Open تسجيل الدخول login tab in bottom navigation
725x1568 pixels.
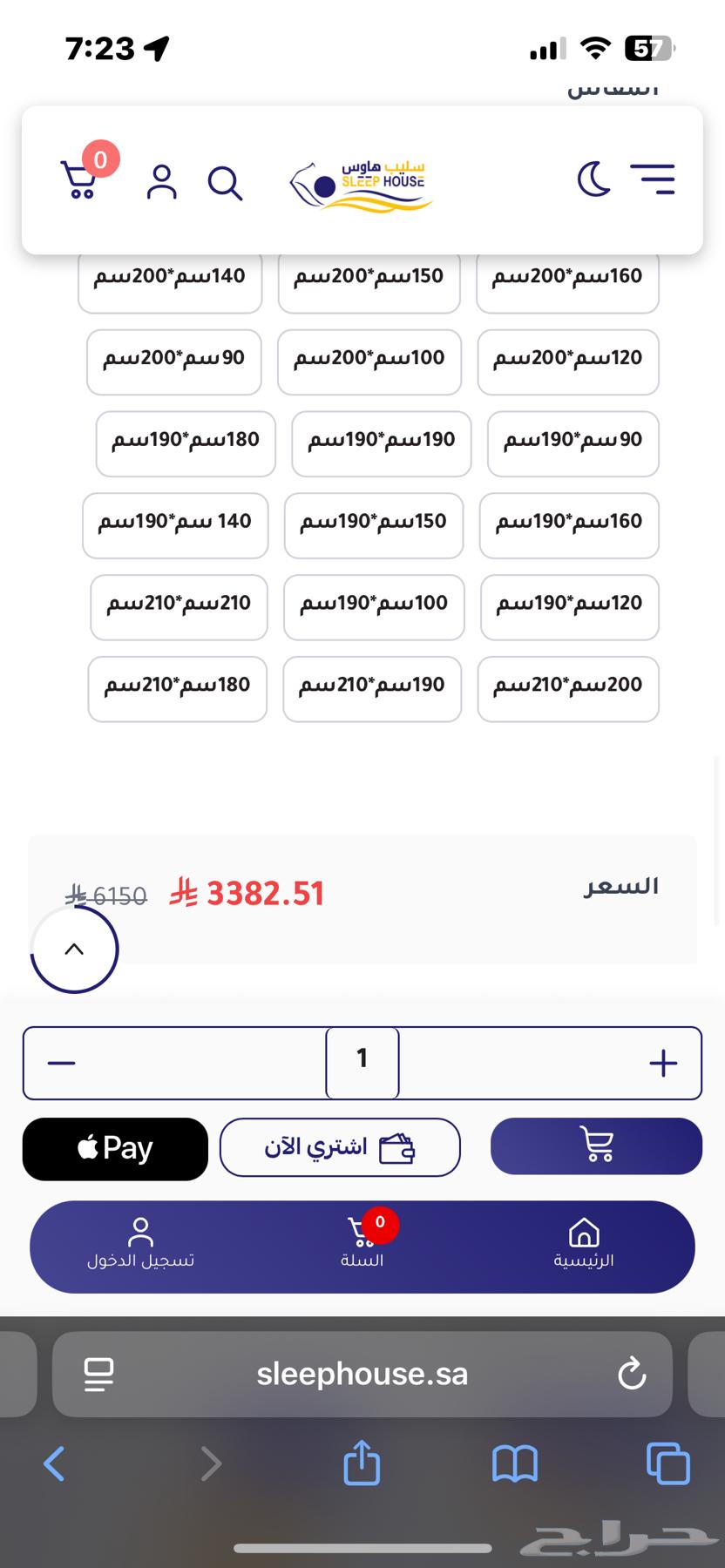[139, 1246]
